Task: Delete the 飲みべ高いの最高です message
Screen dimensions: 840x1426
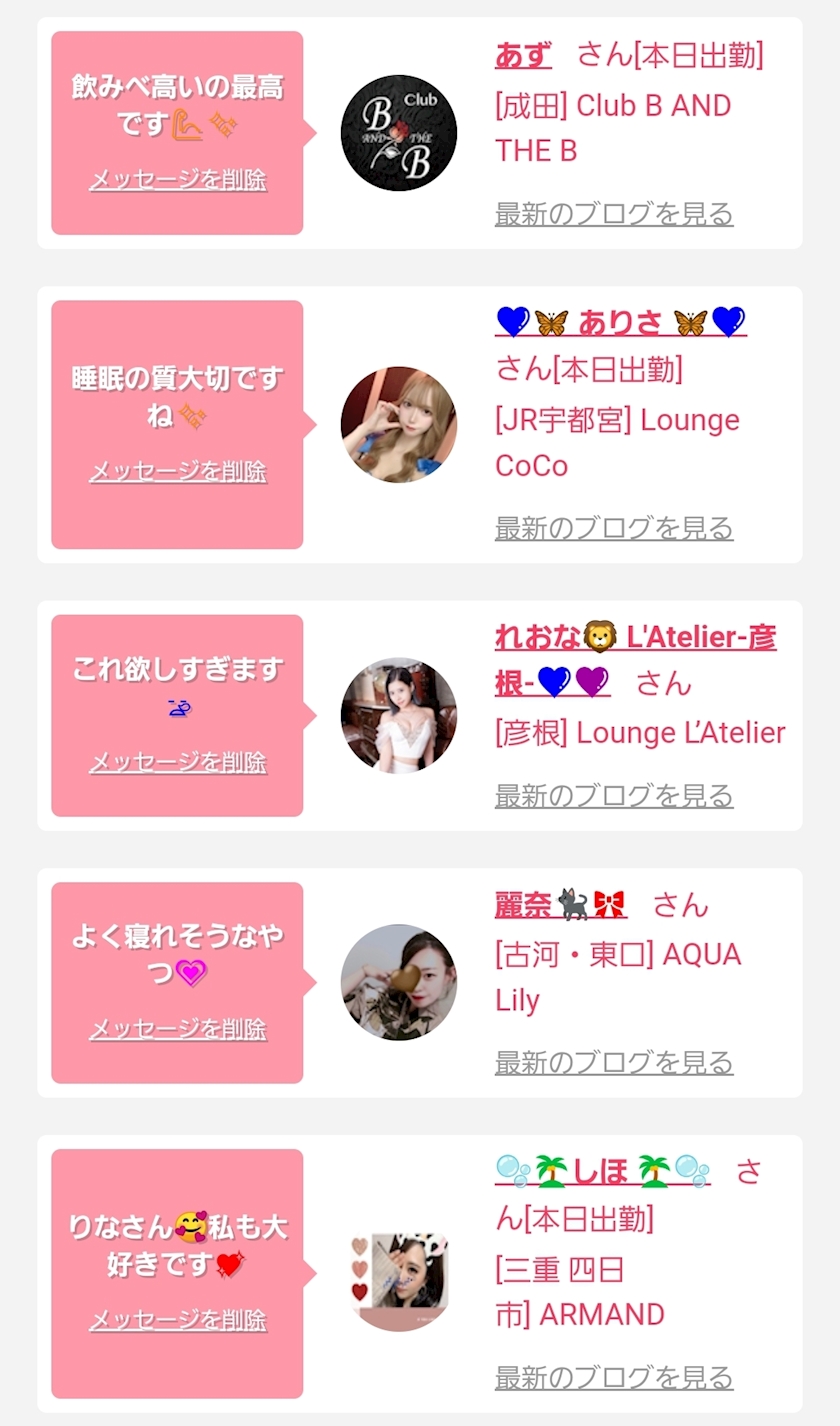Action: click(x=178, y=180)
